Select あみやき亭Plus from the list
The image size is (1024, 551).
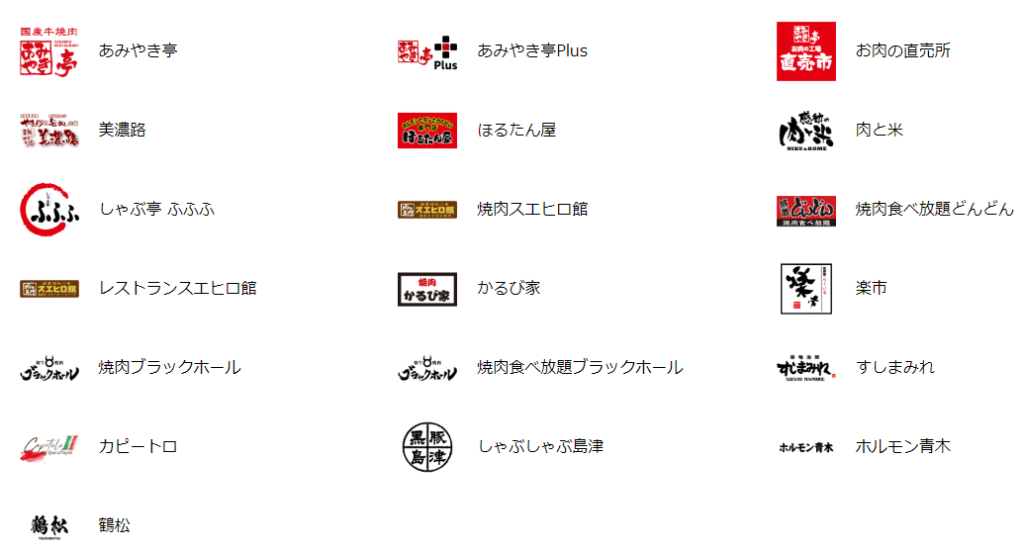[x=531, y=51]
